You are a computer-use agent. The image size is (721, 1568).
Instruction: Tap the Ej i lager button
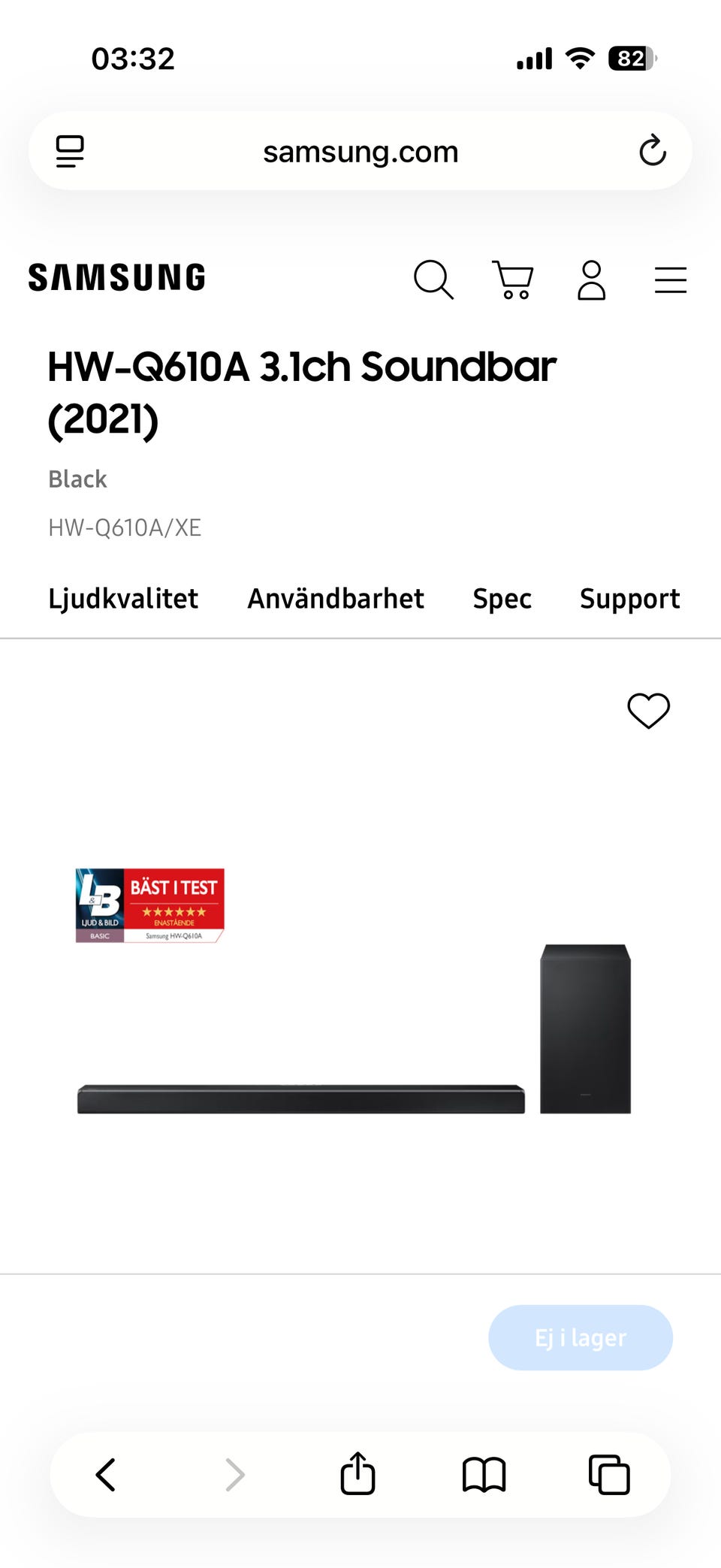(581, 1337)
